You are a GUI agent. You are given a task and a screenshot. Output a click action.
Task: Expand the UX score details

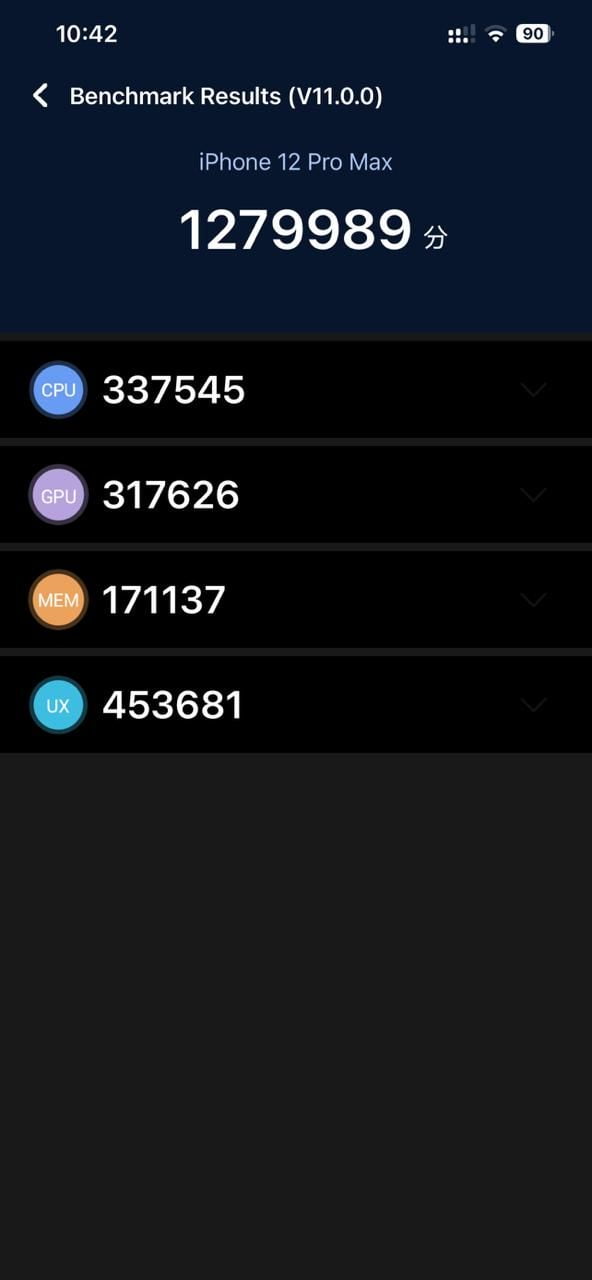pyautogui.click(x=534, y=705)
